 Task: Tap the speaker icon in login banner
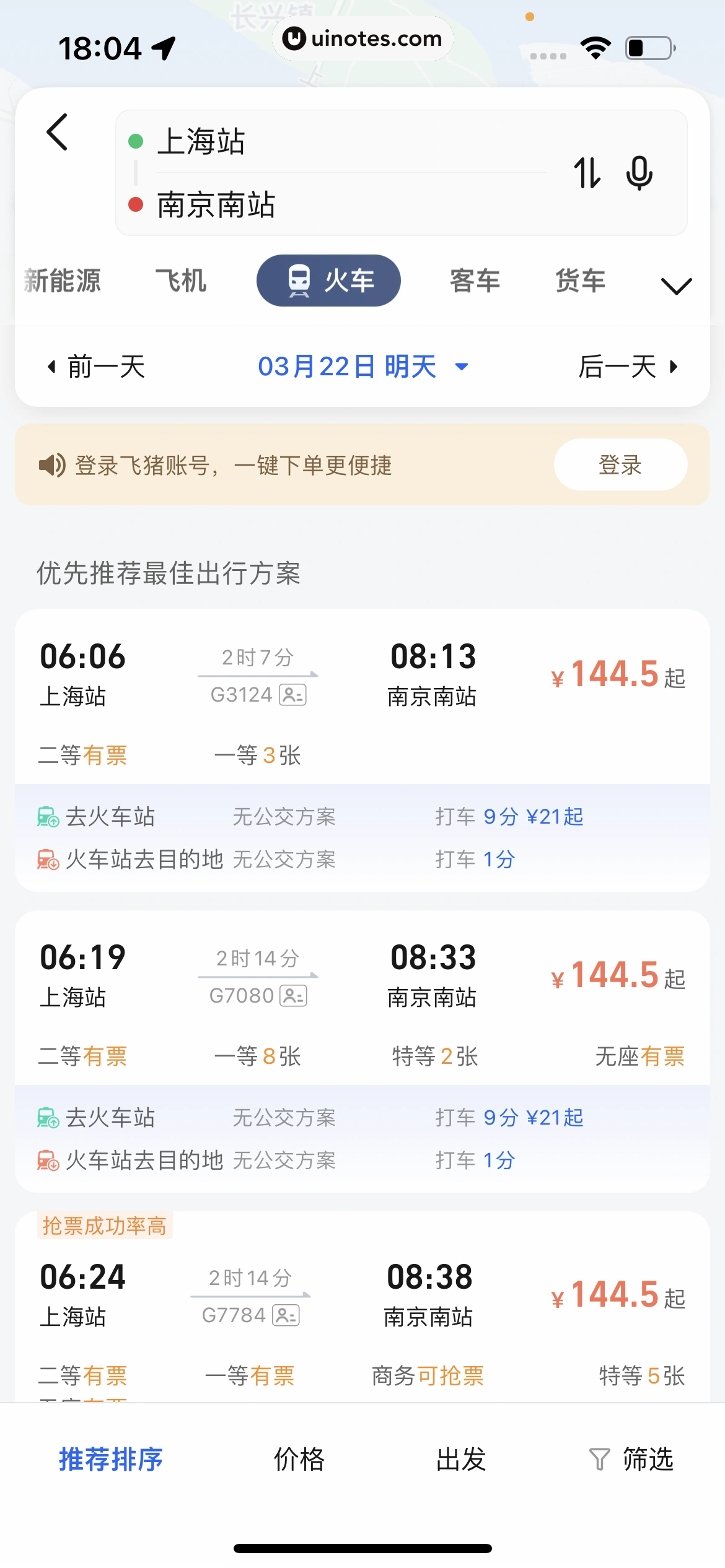51,465
